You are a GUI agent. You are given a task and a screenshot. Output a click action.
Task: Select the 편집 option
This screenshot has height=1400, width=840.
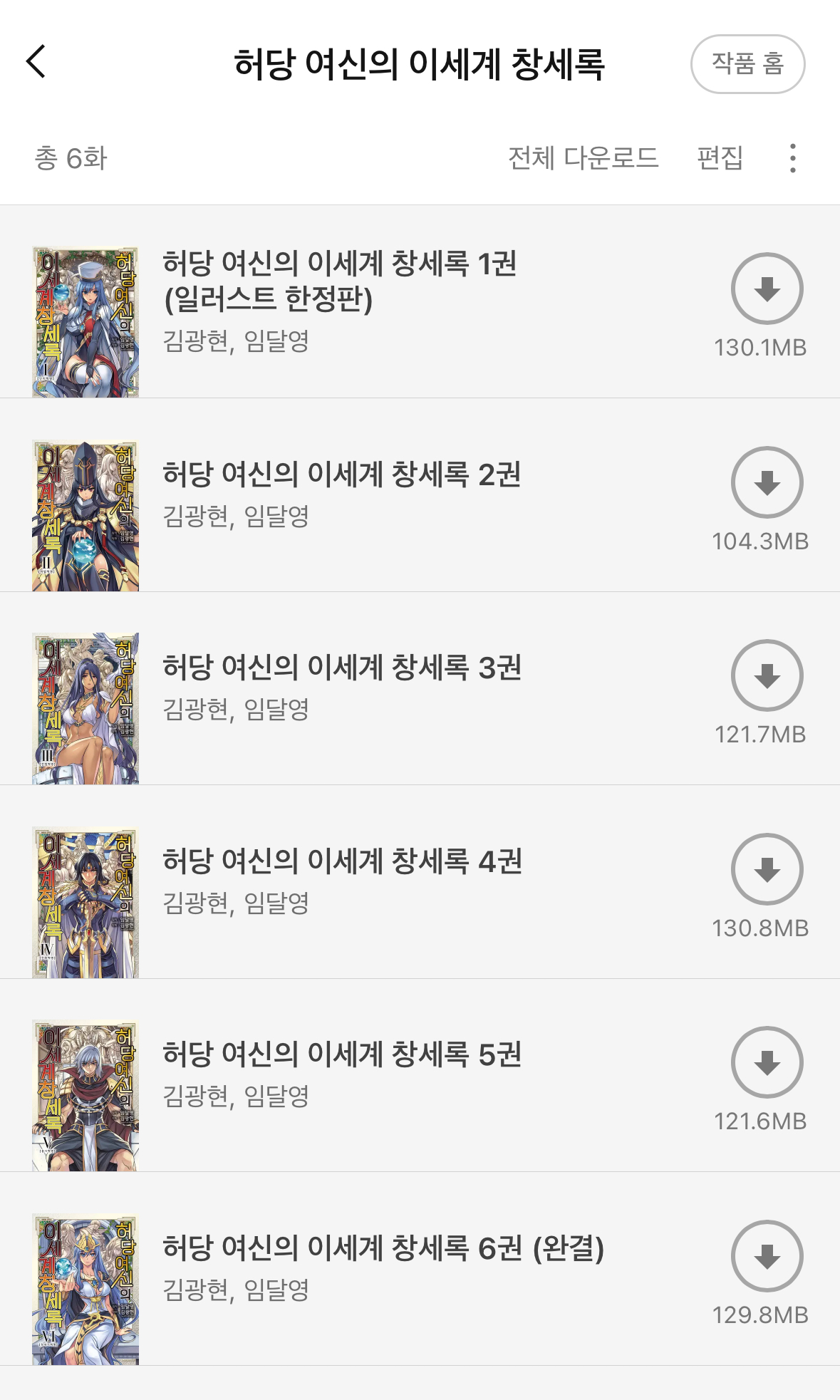tap(720, 158)
